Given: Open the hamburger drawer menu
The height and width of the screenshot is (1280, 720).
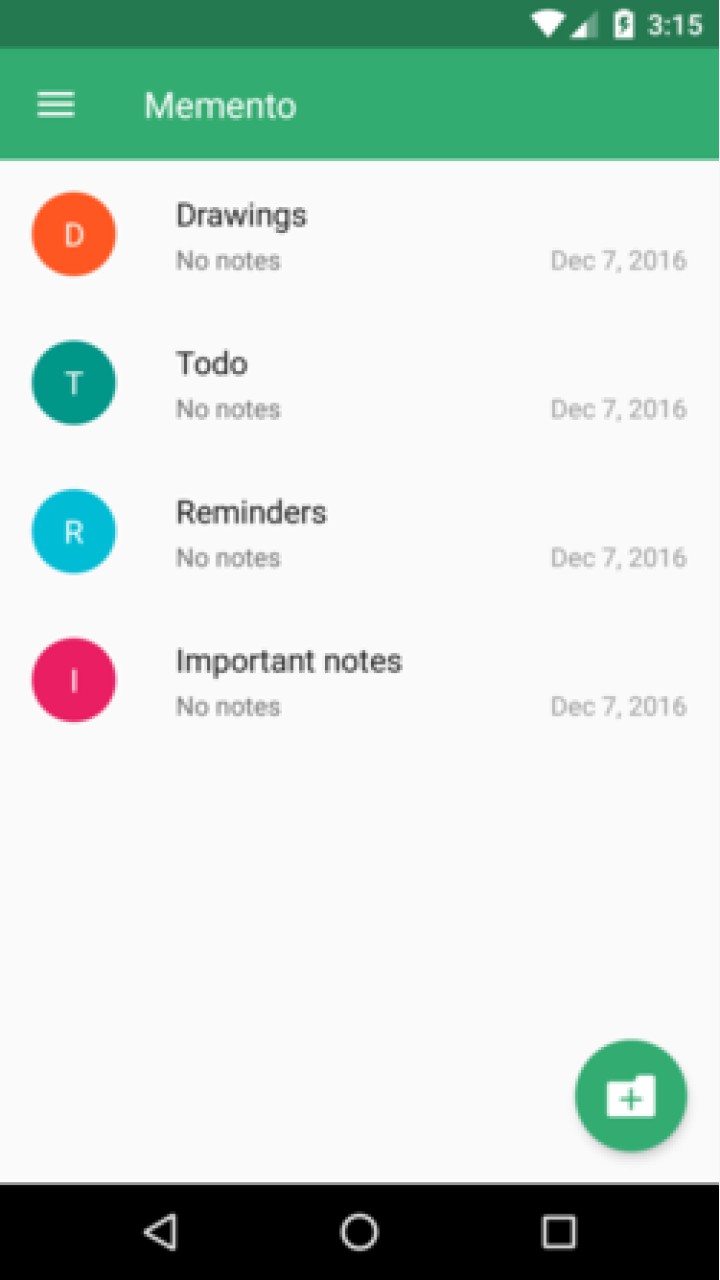Looking at the screenshot, I should click(x=56, y=105).
